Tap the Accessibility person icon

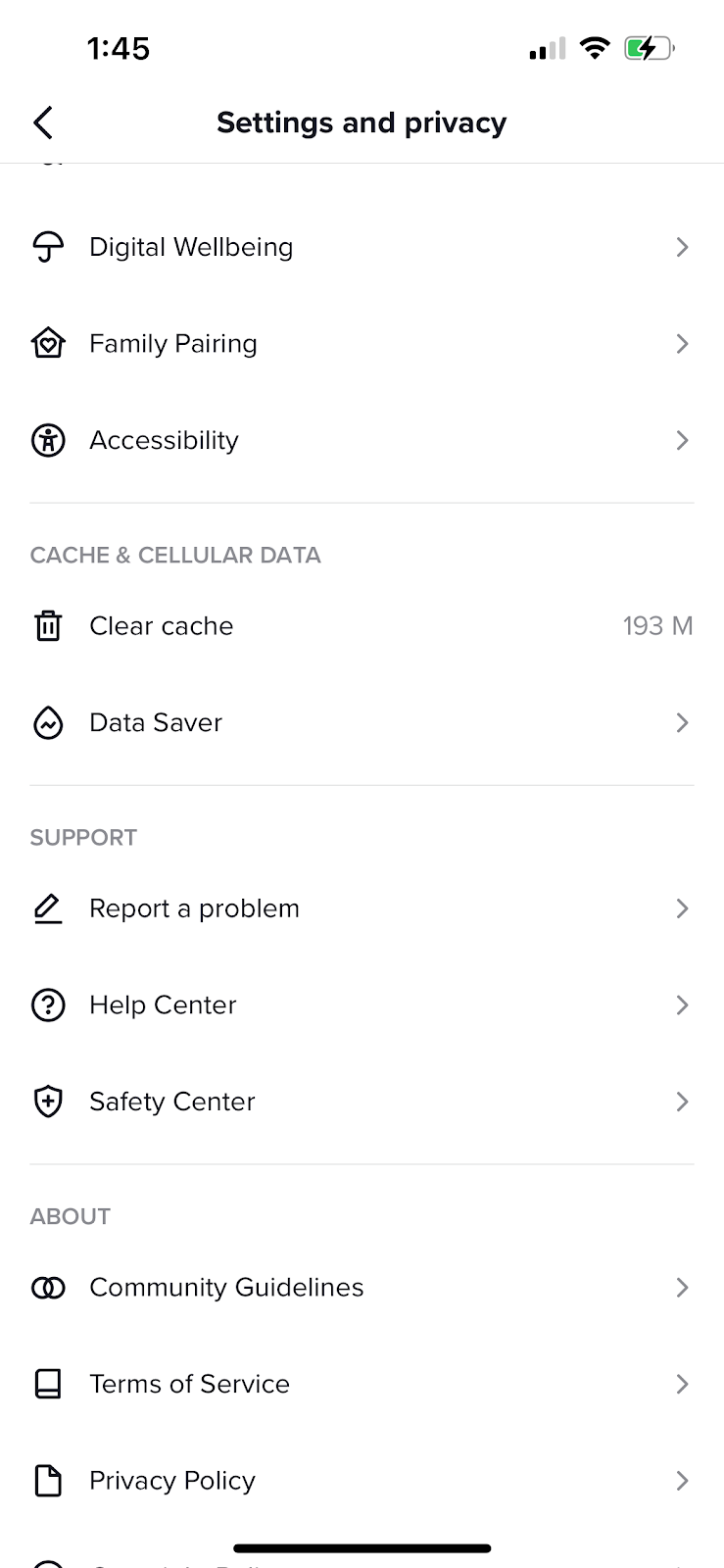(47, 440)
